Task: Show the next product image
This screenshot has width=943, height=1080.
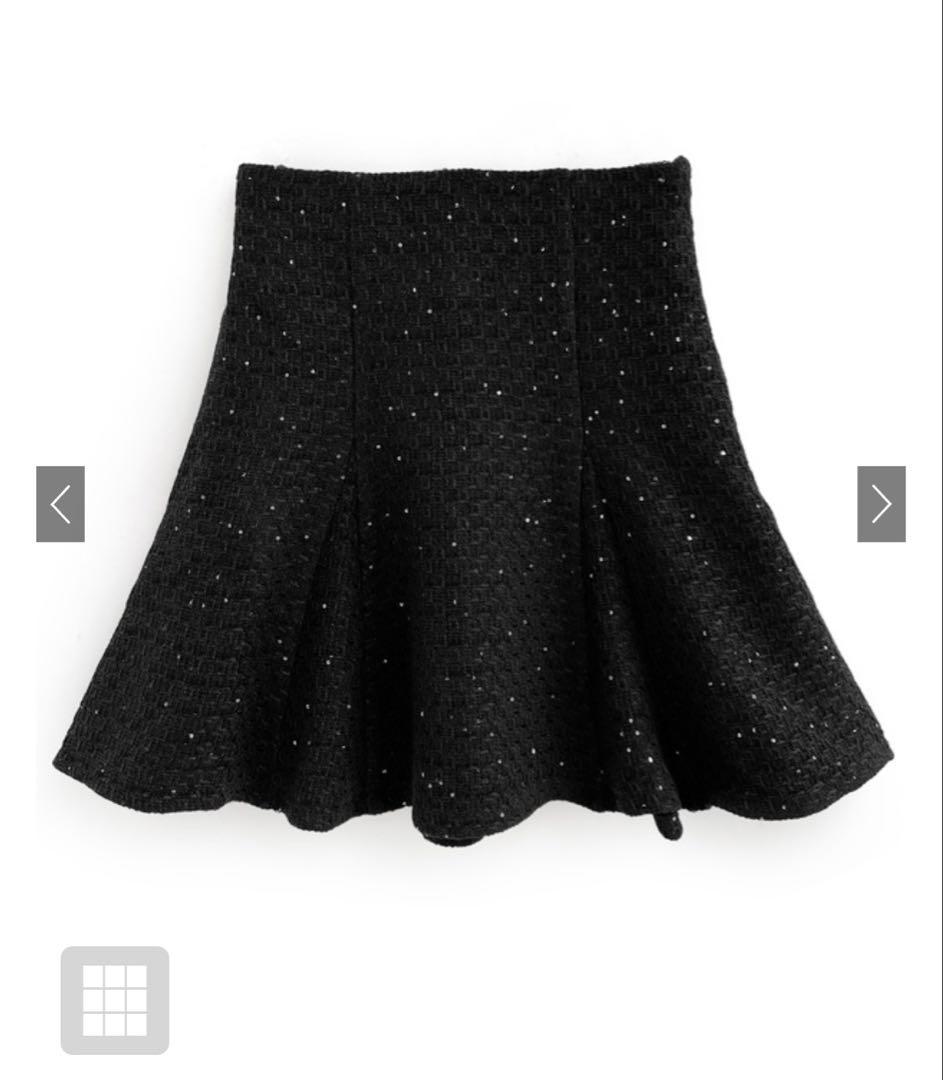Action: pos(881,504)
